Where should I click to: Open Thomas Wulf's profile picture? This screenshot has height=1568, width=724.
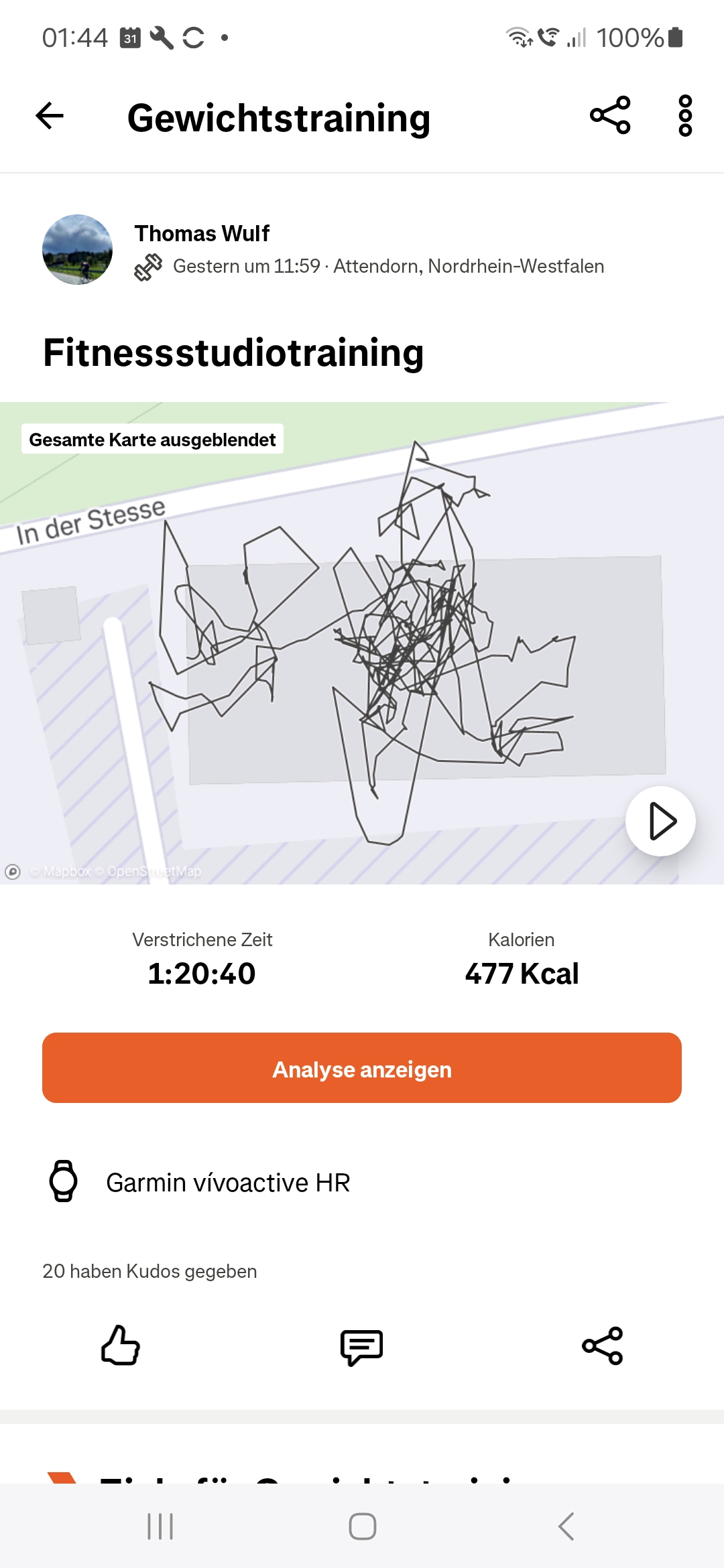click(x=77, y=249)
